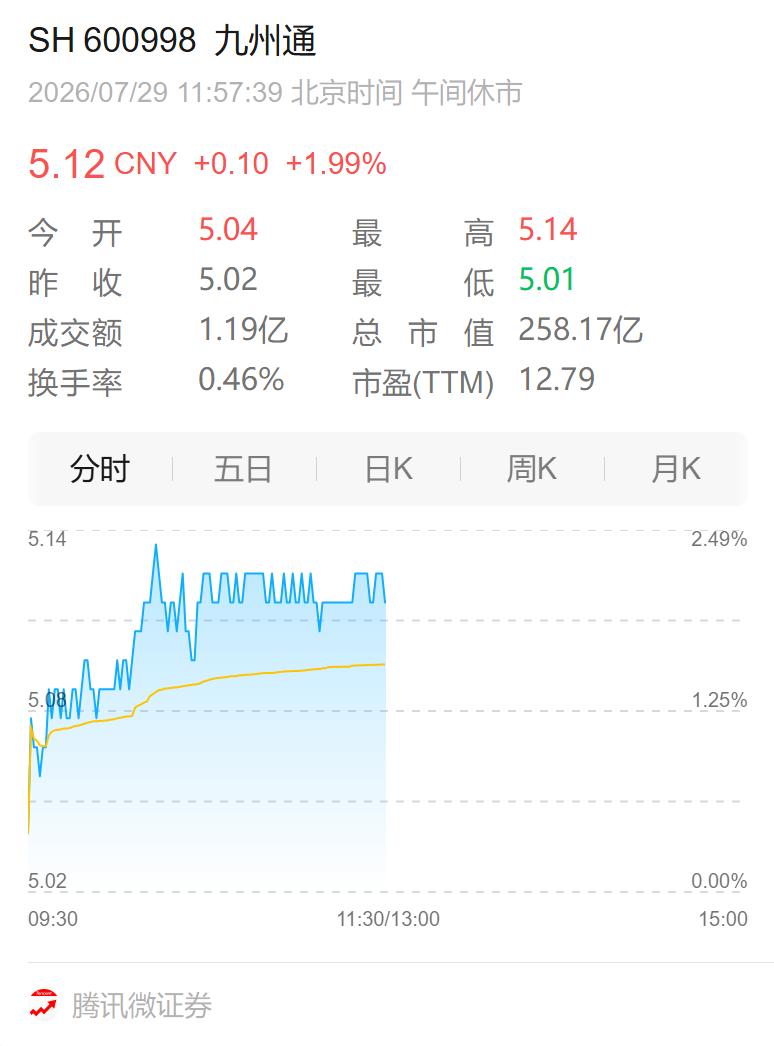This screenshot has width=774, height=1046.
Task: Open the 月K chart tab
Action: (x=675, y=469)
